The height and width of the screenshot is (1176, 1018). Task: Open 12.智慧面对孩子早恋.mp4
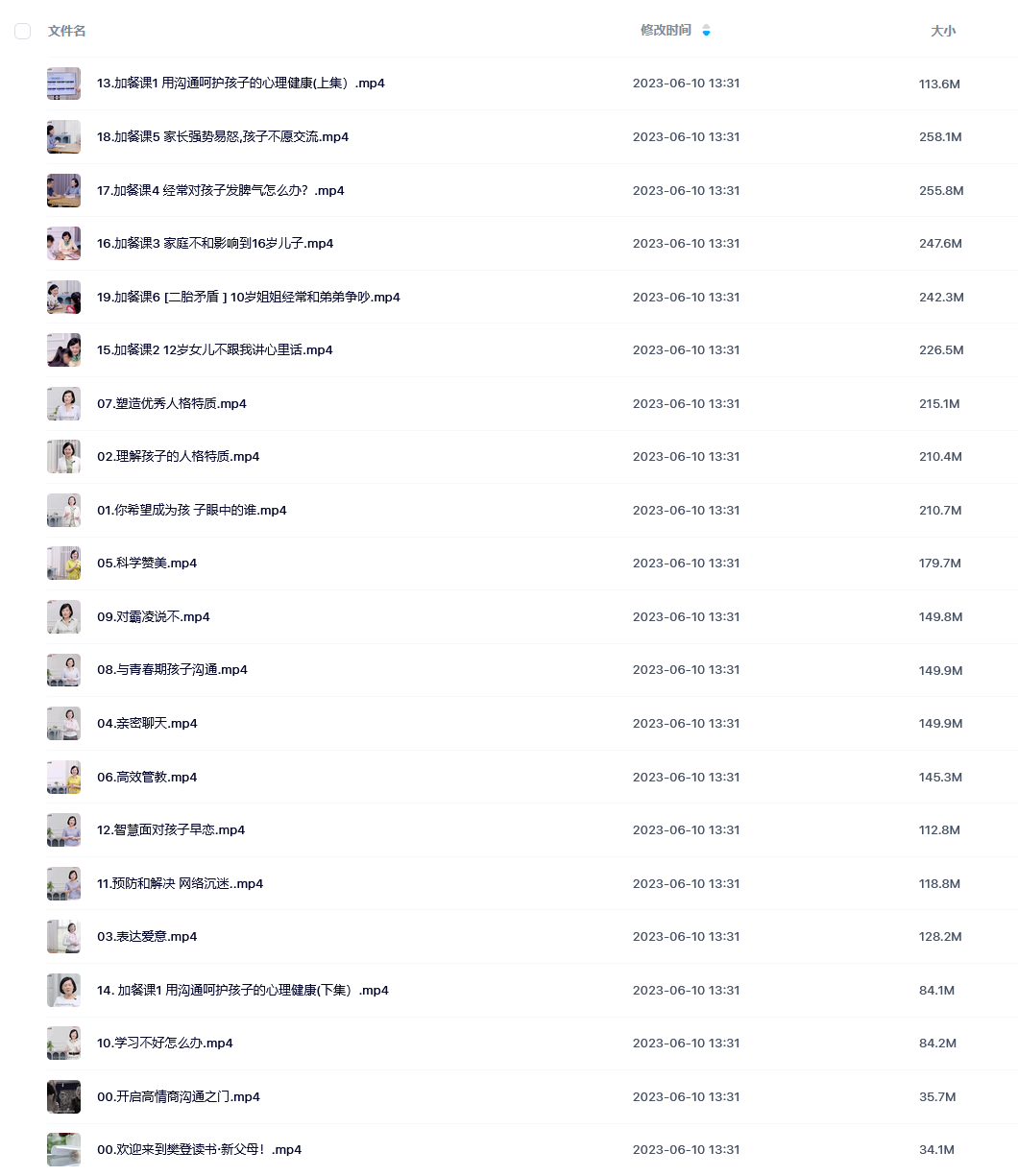point(170,830)
